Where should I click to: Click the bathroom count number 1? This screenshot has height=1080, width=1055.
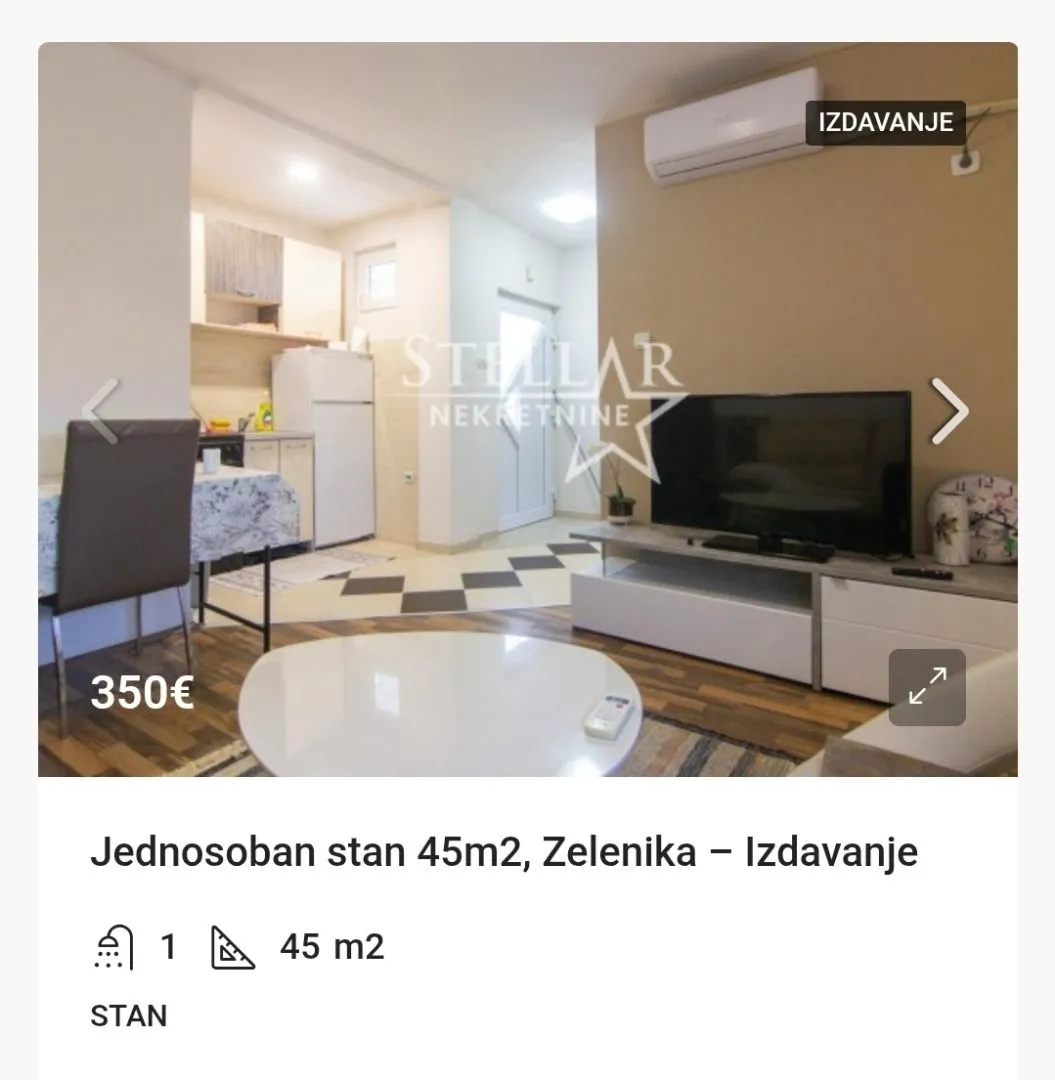click(x=170, y=945)
